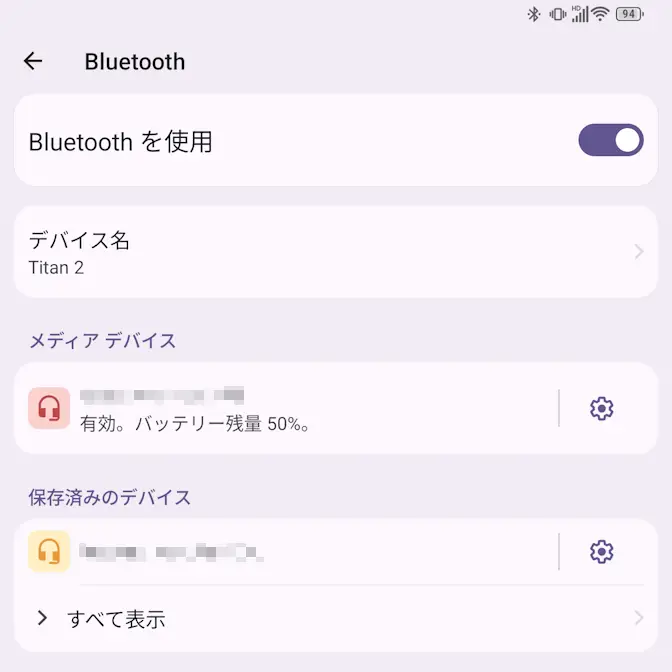
Task: Turn off the Bluetooth を使用 switch
Action: [x=610, y=141]
